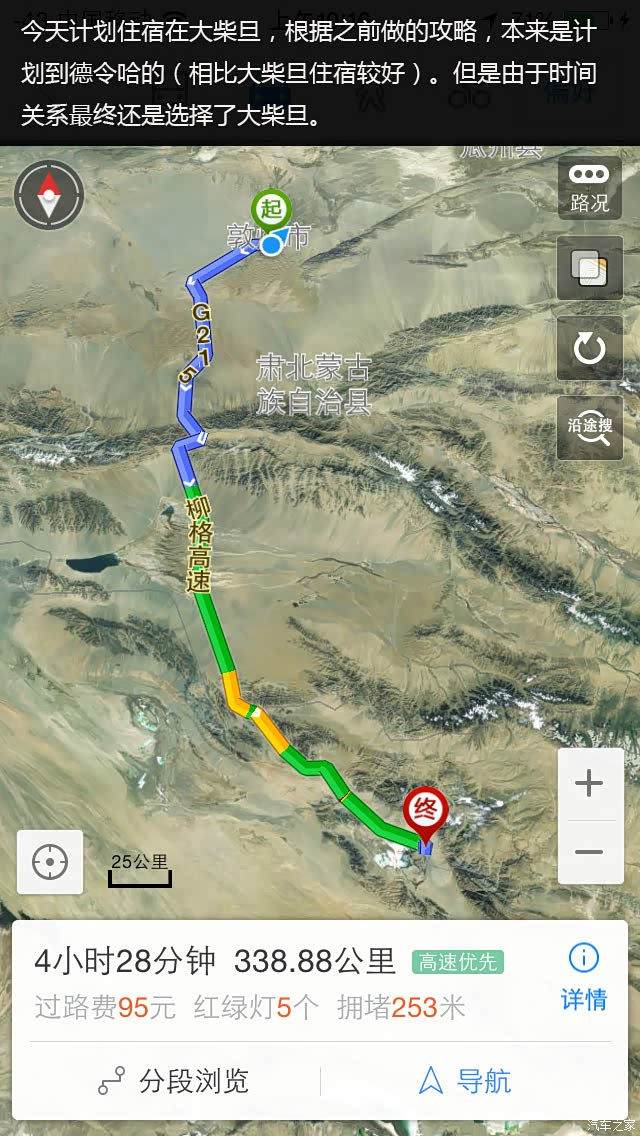Screen dimensions: 640x1136
Task: Zoom out of the map
Action: (590, 852)
